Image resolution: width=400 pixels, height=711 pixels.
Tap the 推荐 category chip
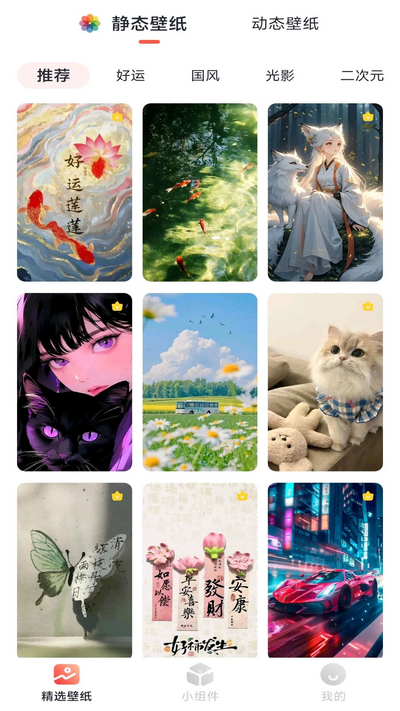click(x=54, y=75)
